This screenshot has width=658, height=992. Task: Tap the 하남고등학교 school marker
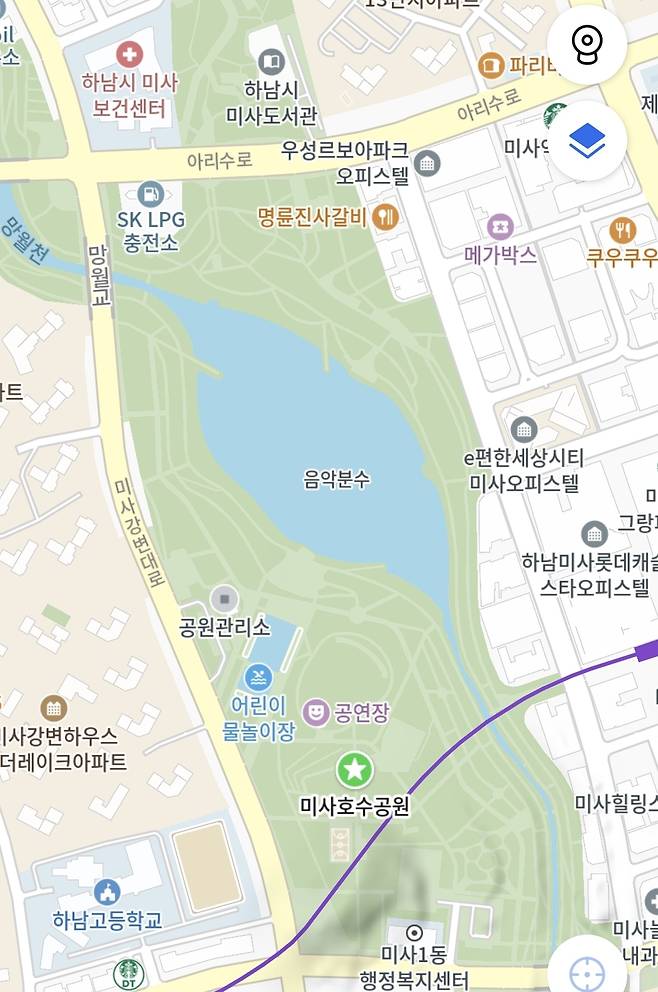107,892
